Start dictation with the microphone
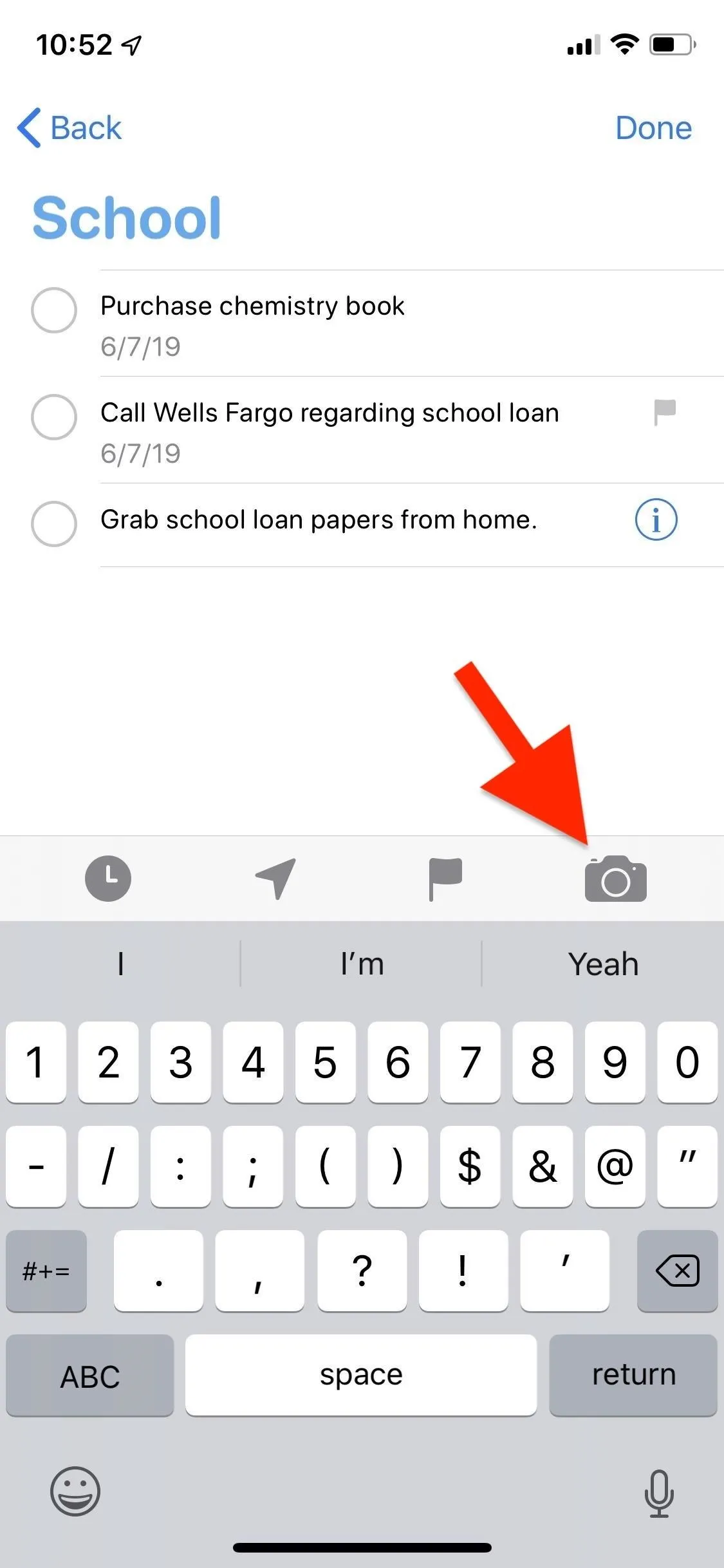This screenshot has width=724, height=1568. [659, 1493]
